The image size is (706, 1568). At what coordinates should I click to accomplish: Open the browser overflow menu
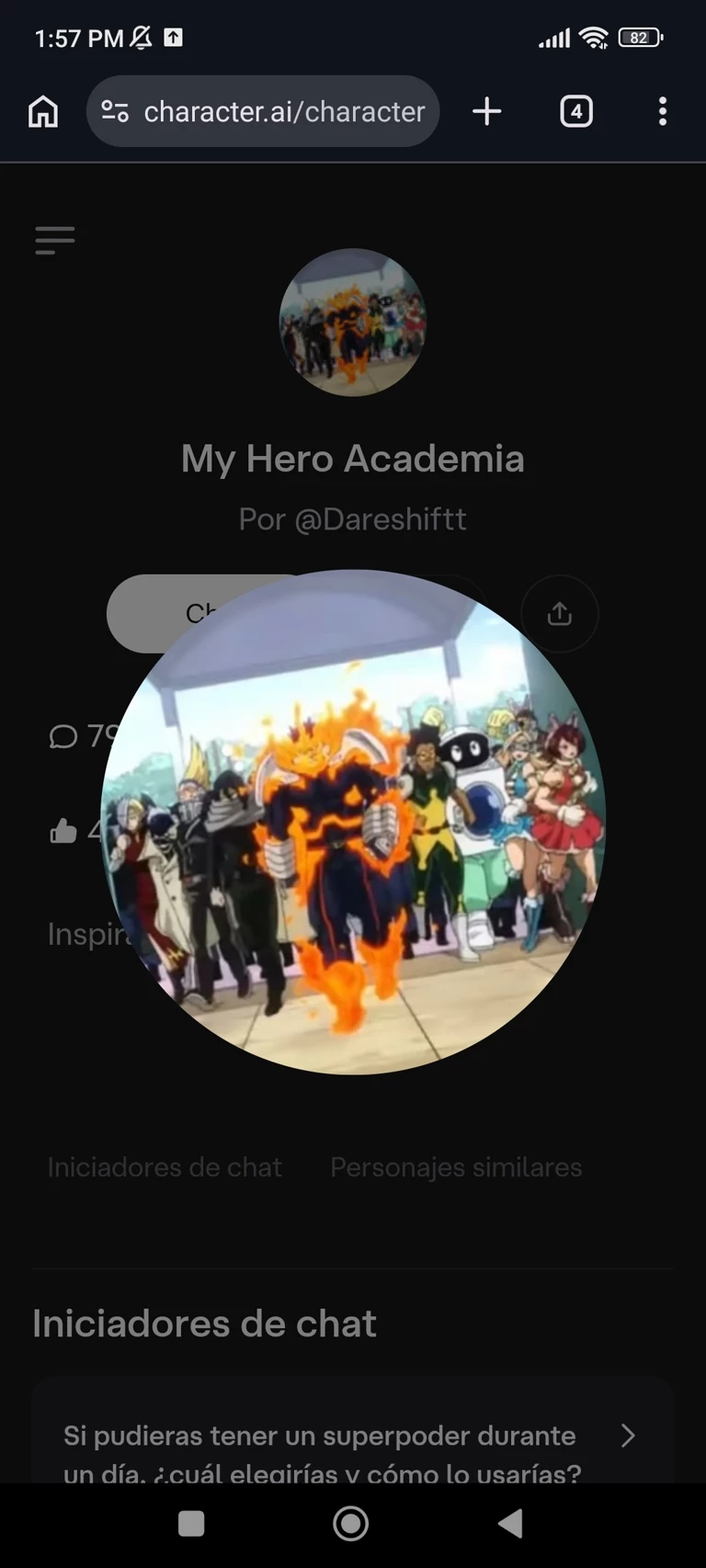point(662,112)
